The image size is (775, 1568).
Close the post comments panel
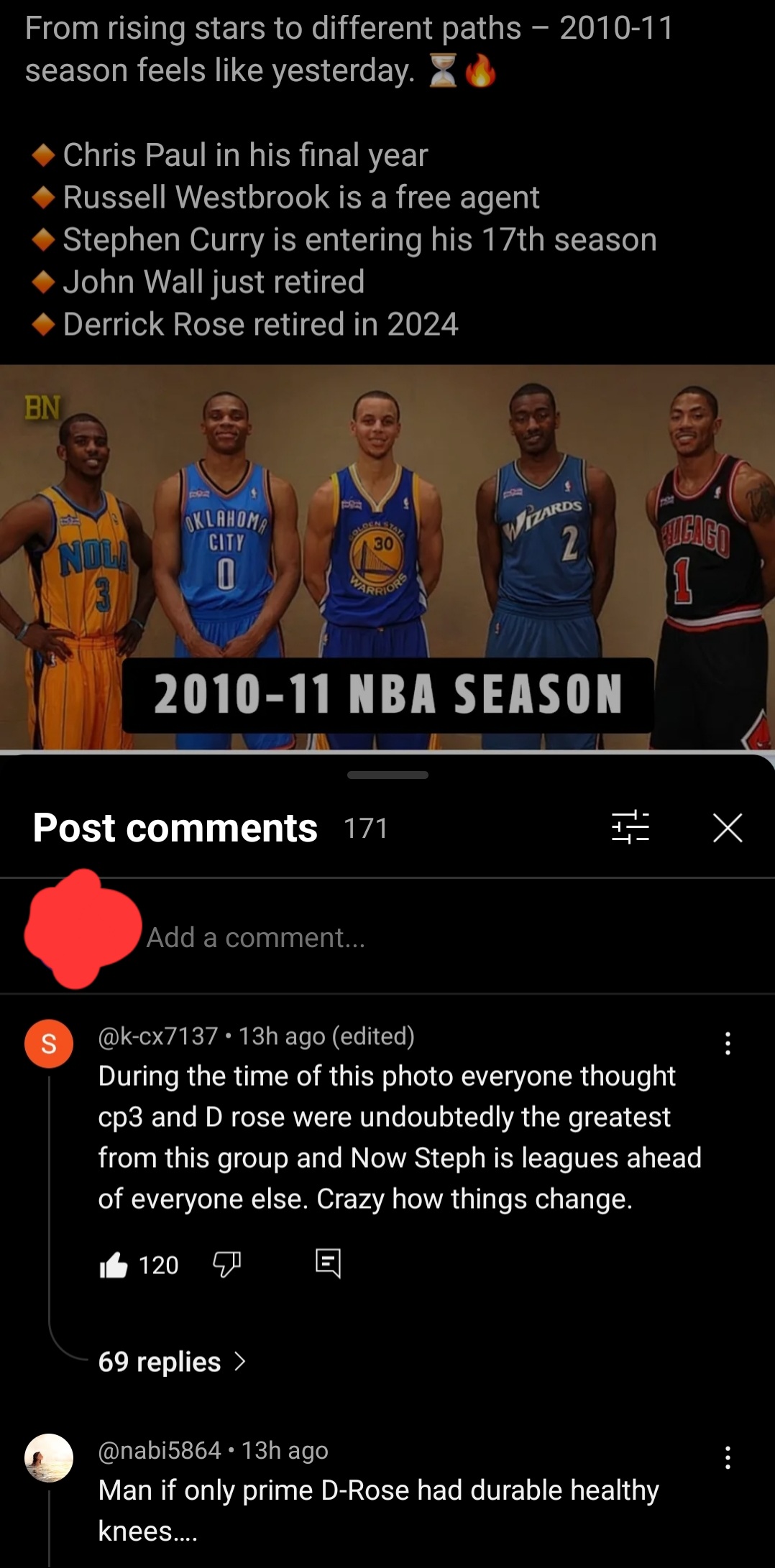tap(727, 828)
